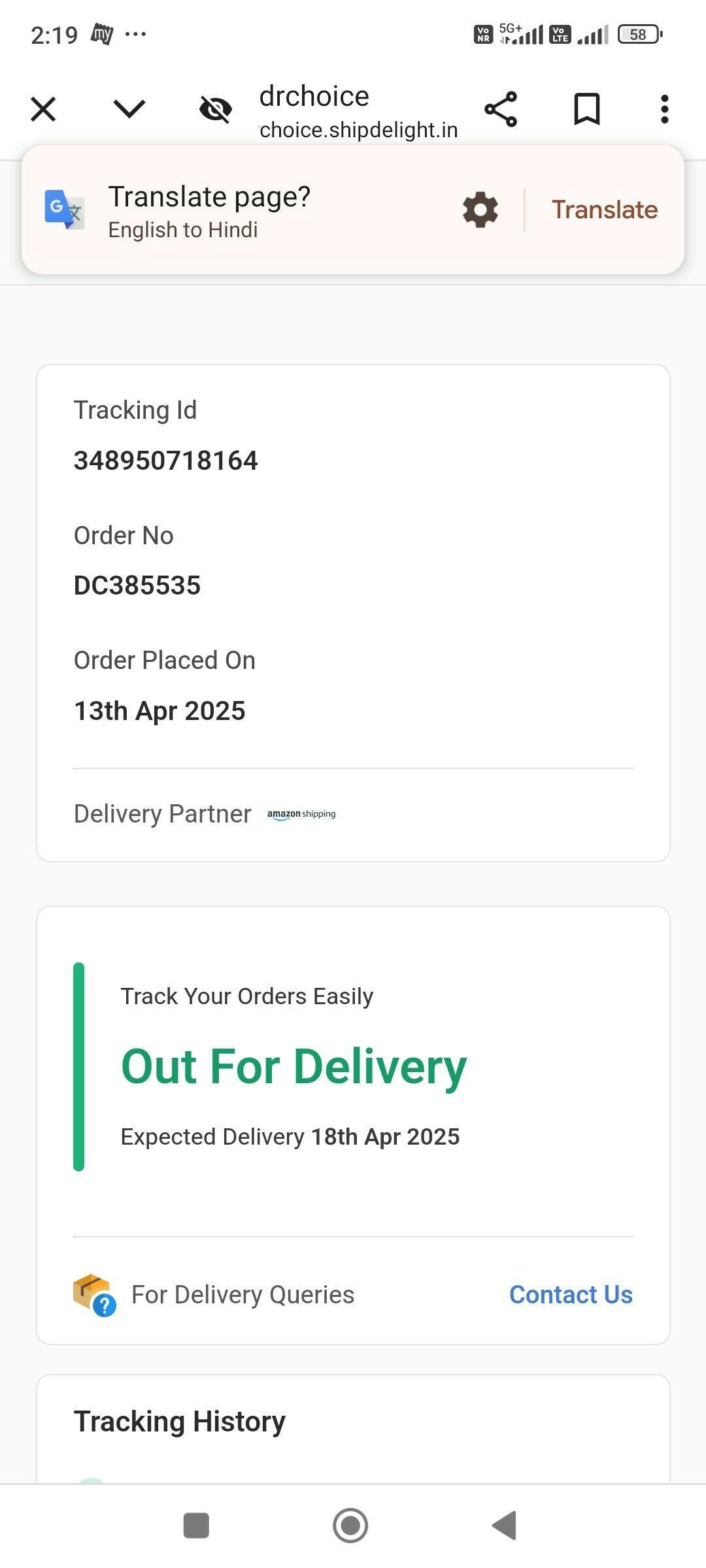
Task: Go to the home screen
Action: click(x=350, y=1526)
